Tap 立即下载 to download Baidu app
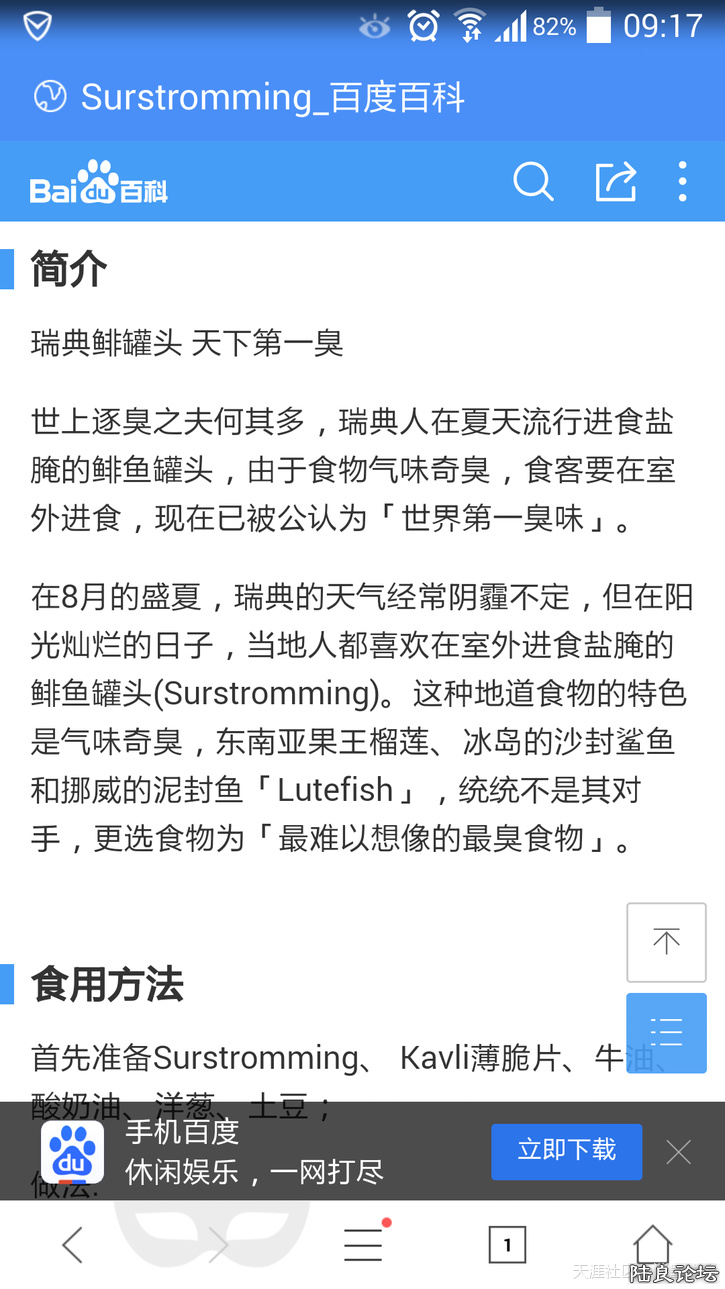Screen dimensions: 725x1289 point(566,1151)
